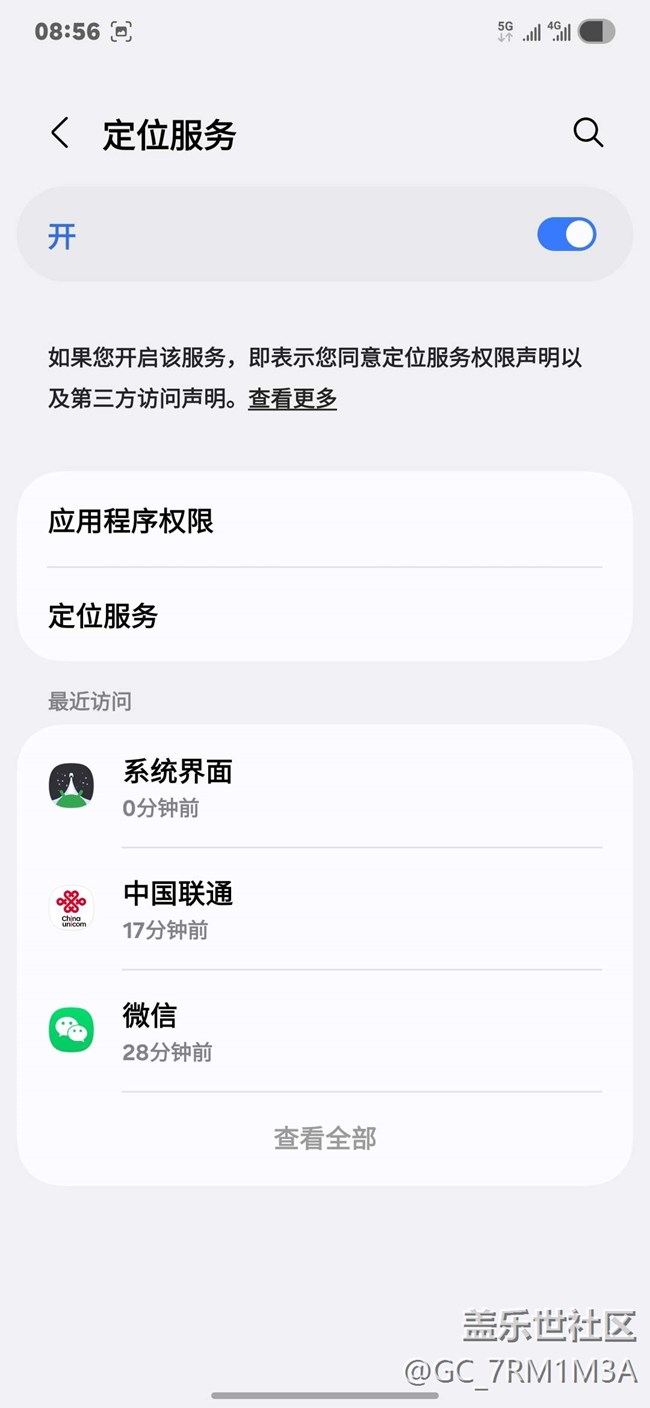Turn off the 定位服务 switch
Viewport: 650px width, 1408px height.
click(x=566, y=235)
